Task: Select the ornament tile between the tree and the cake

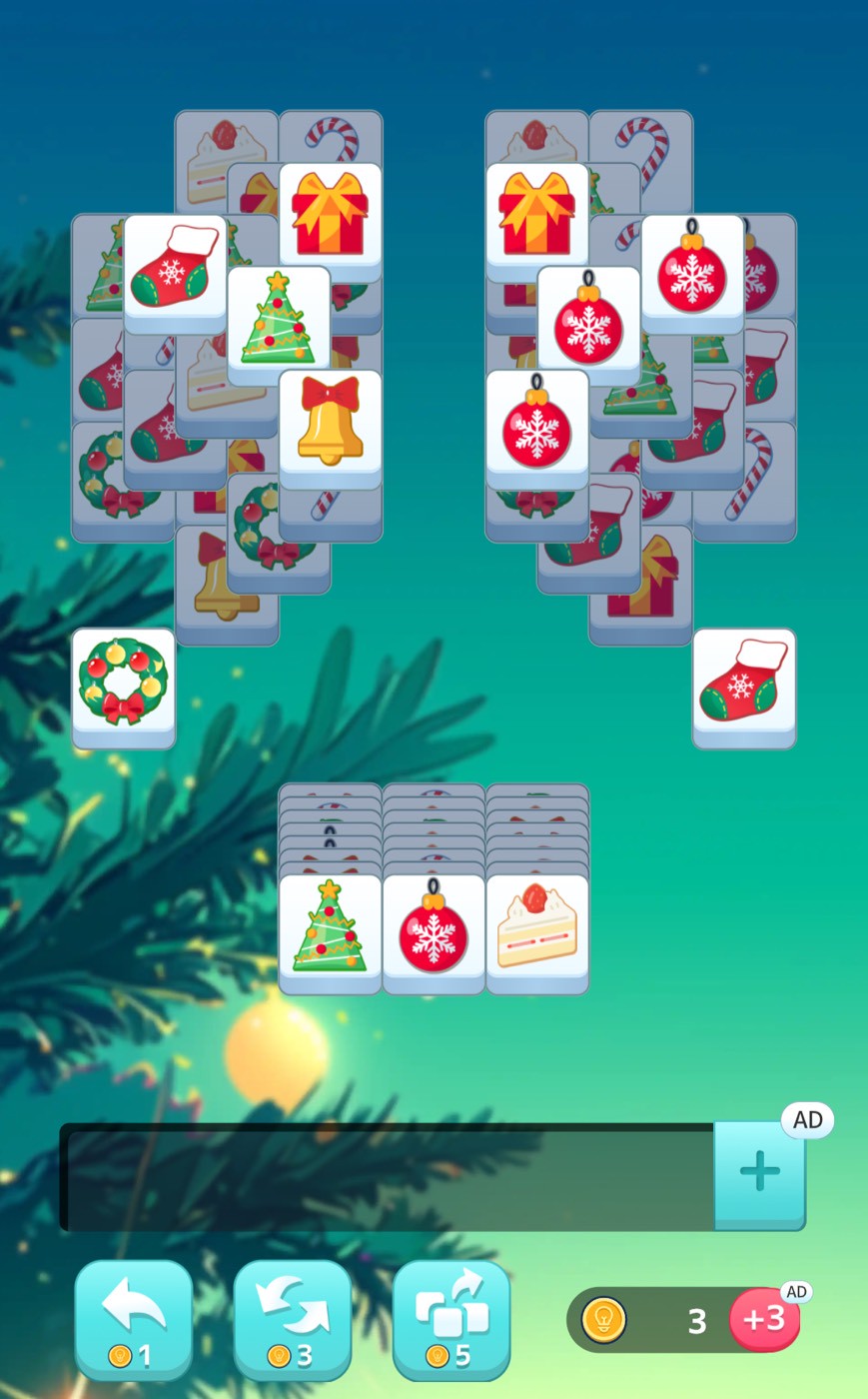Action: pos(433,927)
